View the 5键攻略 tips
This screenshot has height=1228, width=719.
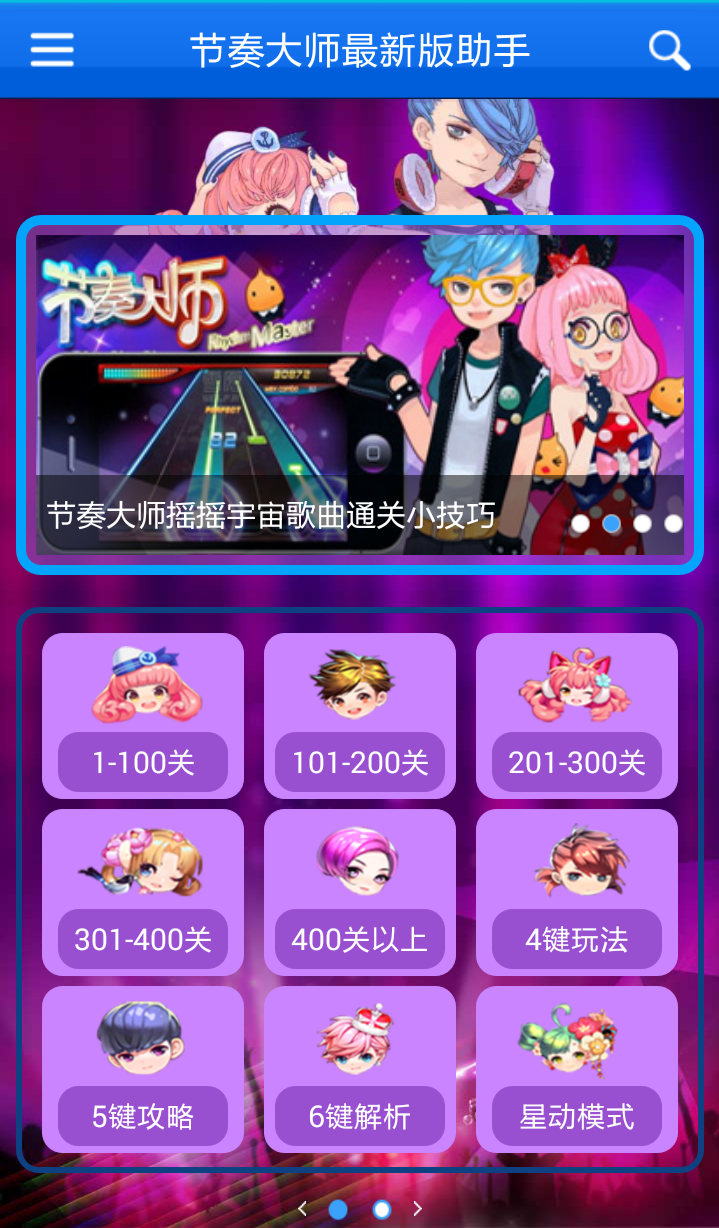143,1070
